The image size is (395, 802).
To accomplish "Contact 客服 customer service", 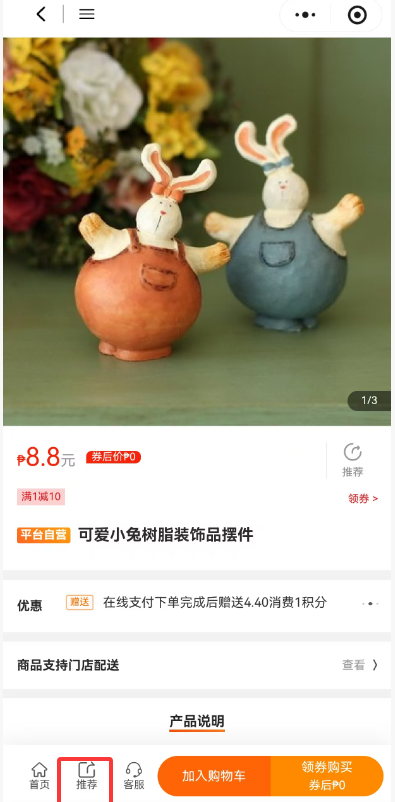I will tap(134, 776).
